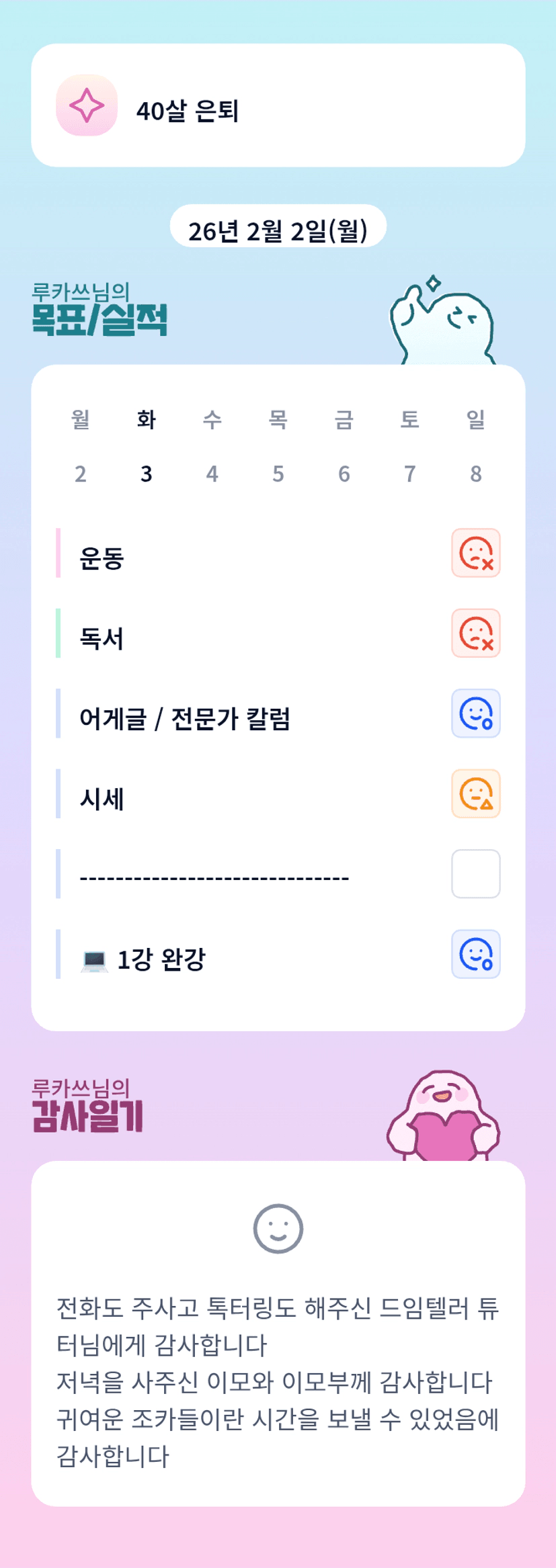Tap the 26년 2월 2일(월) date pill

point(278,230)
